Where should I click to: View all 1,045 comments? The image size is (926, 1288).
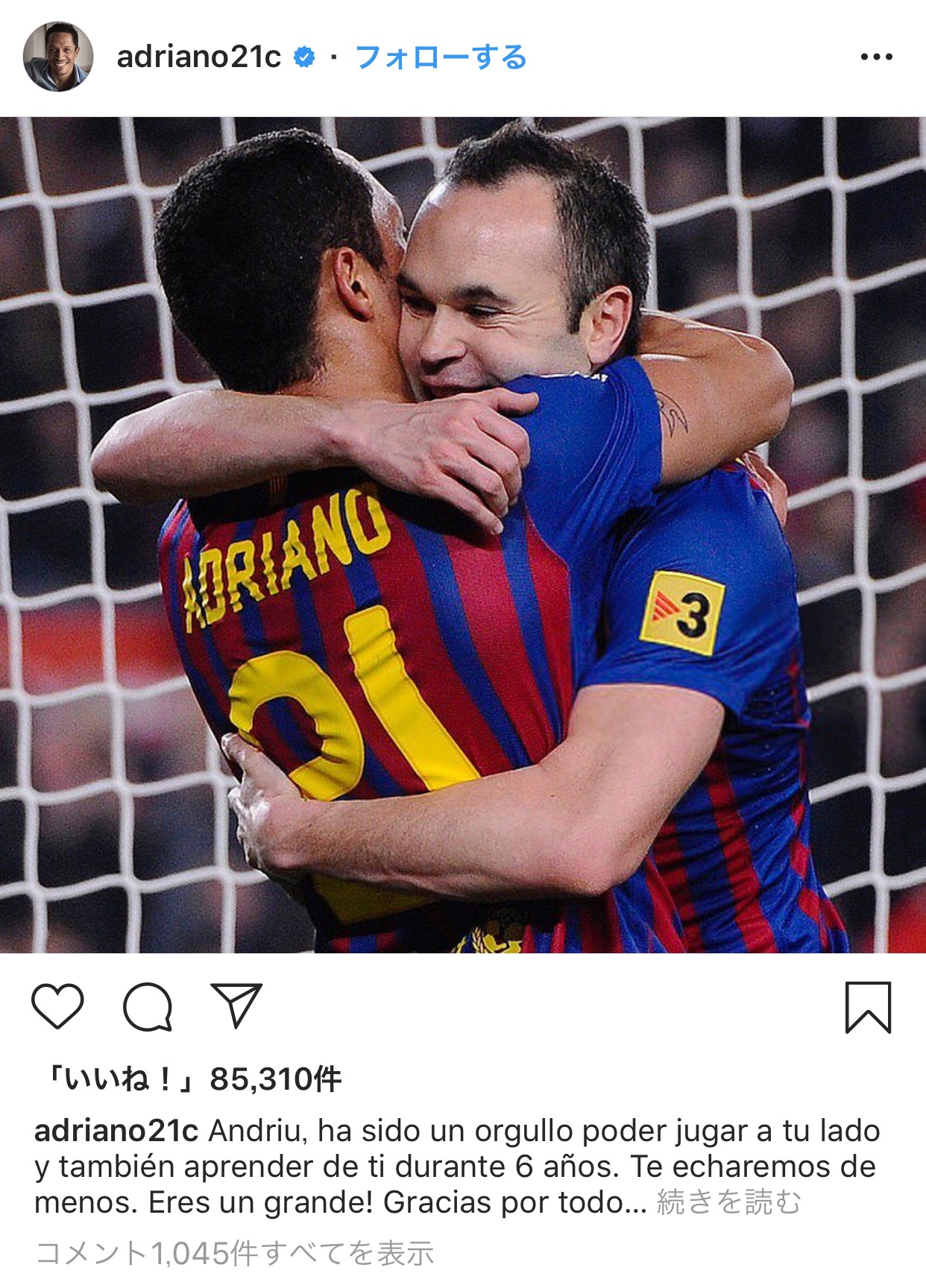pyautogui.click(x=235, y=1254)
